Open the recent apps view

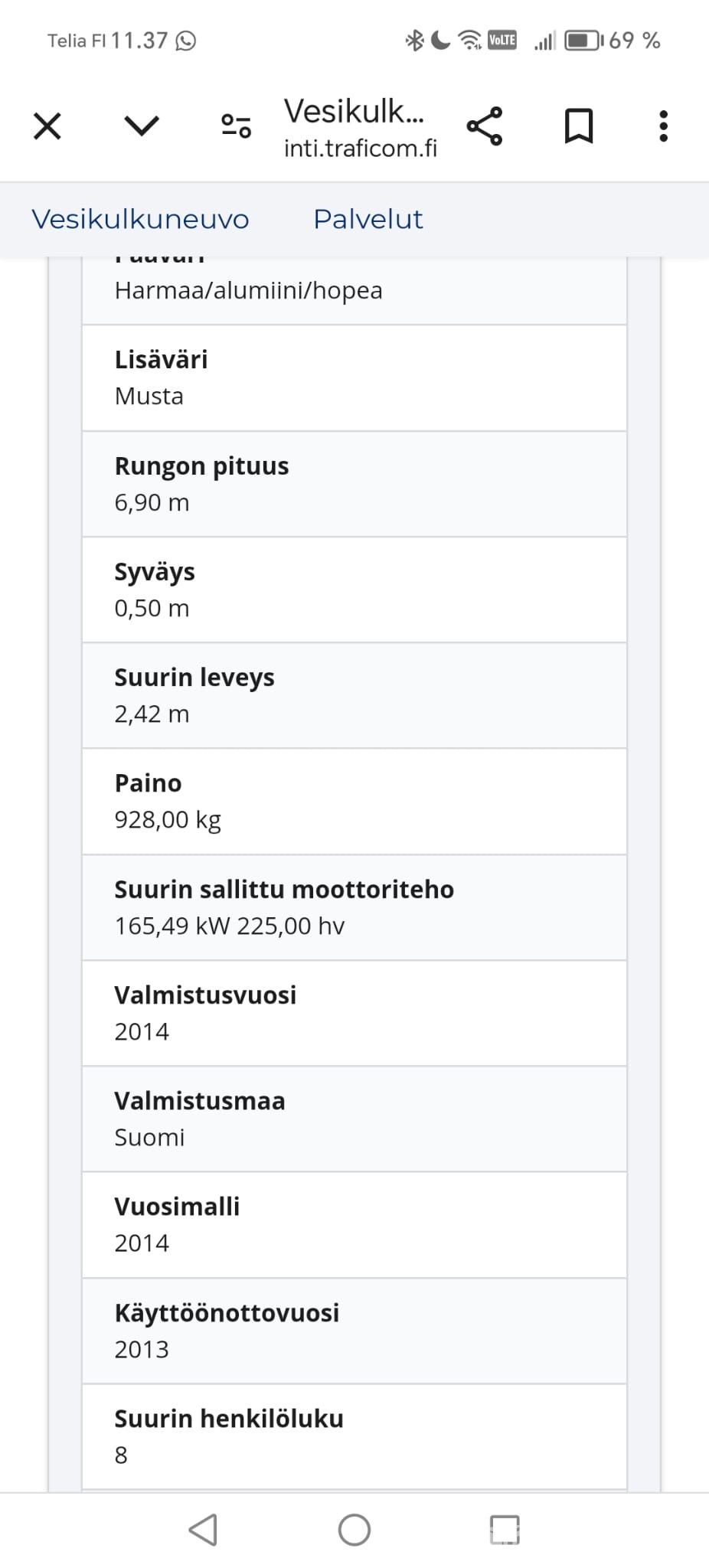point(505,1530)
